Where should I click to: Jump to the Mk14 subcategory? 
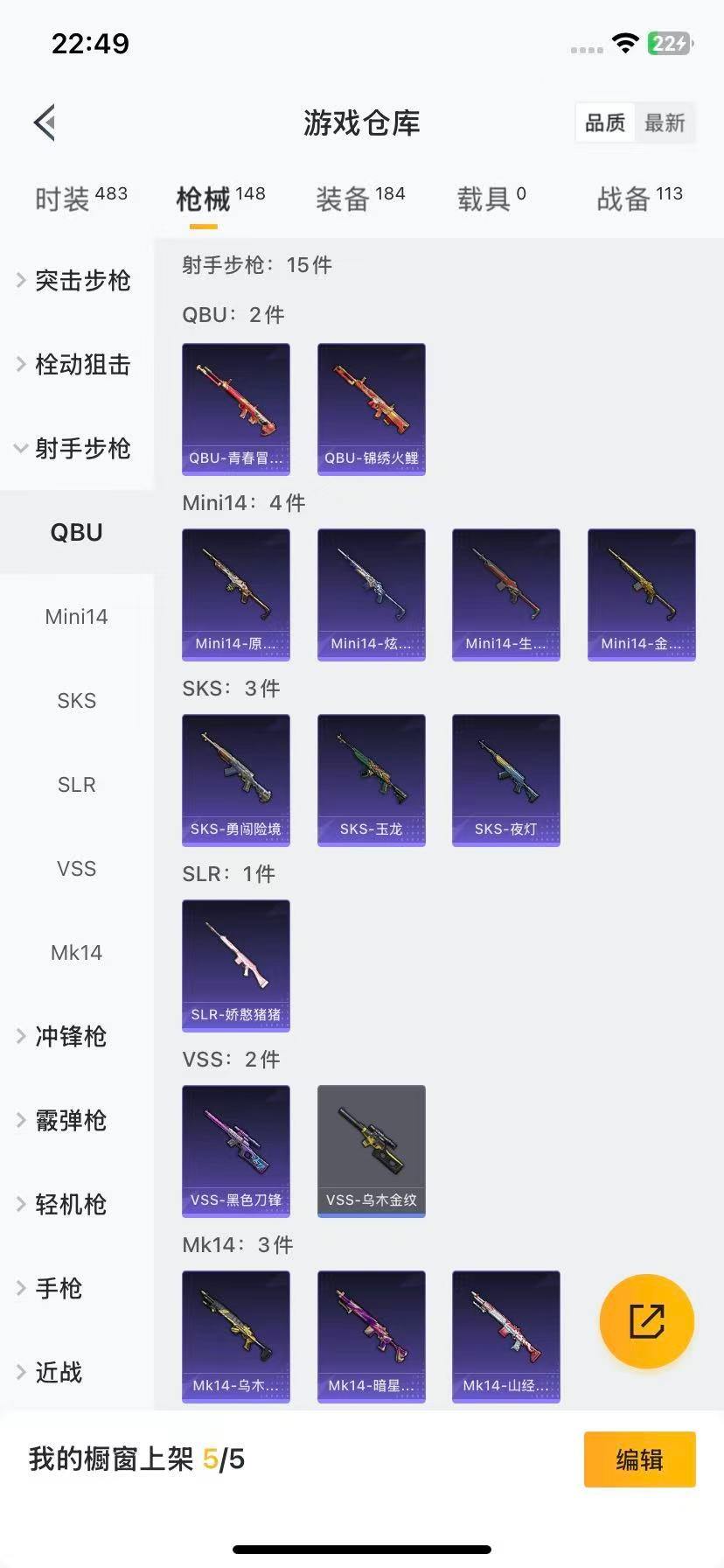click(x=76, y=952)
